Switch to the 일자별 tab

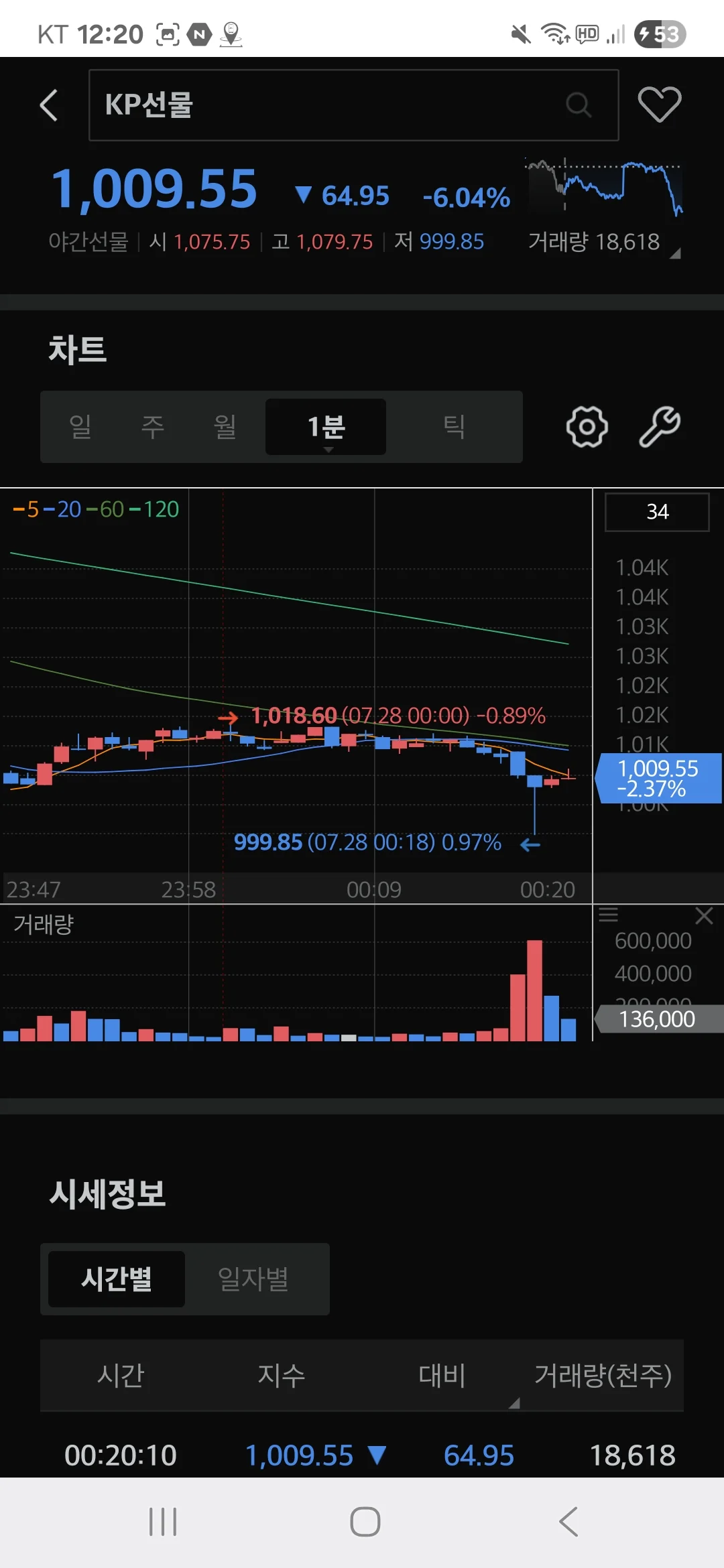click(x=253, y=1279)
